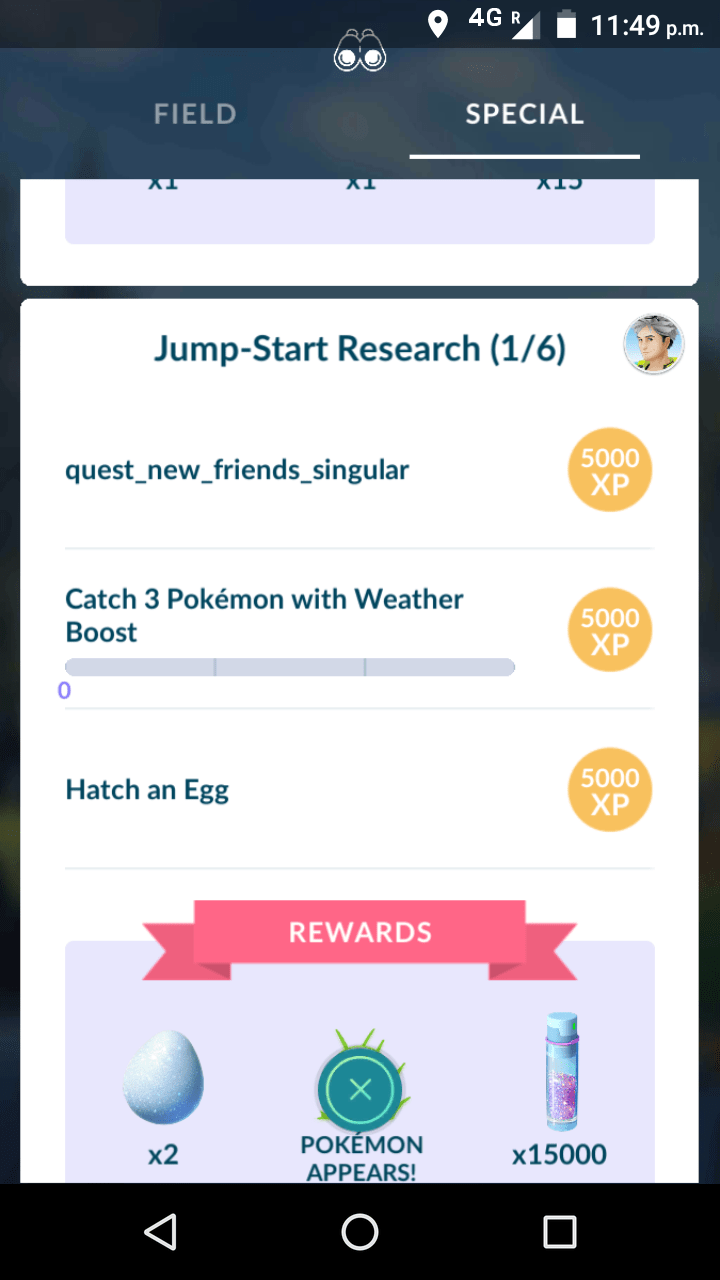The width and height of the screenshot is (720, 1280).
Task: Go back with the system back button
Action: [160, 1232]
